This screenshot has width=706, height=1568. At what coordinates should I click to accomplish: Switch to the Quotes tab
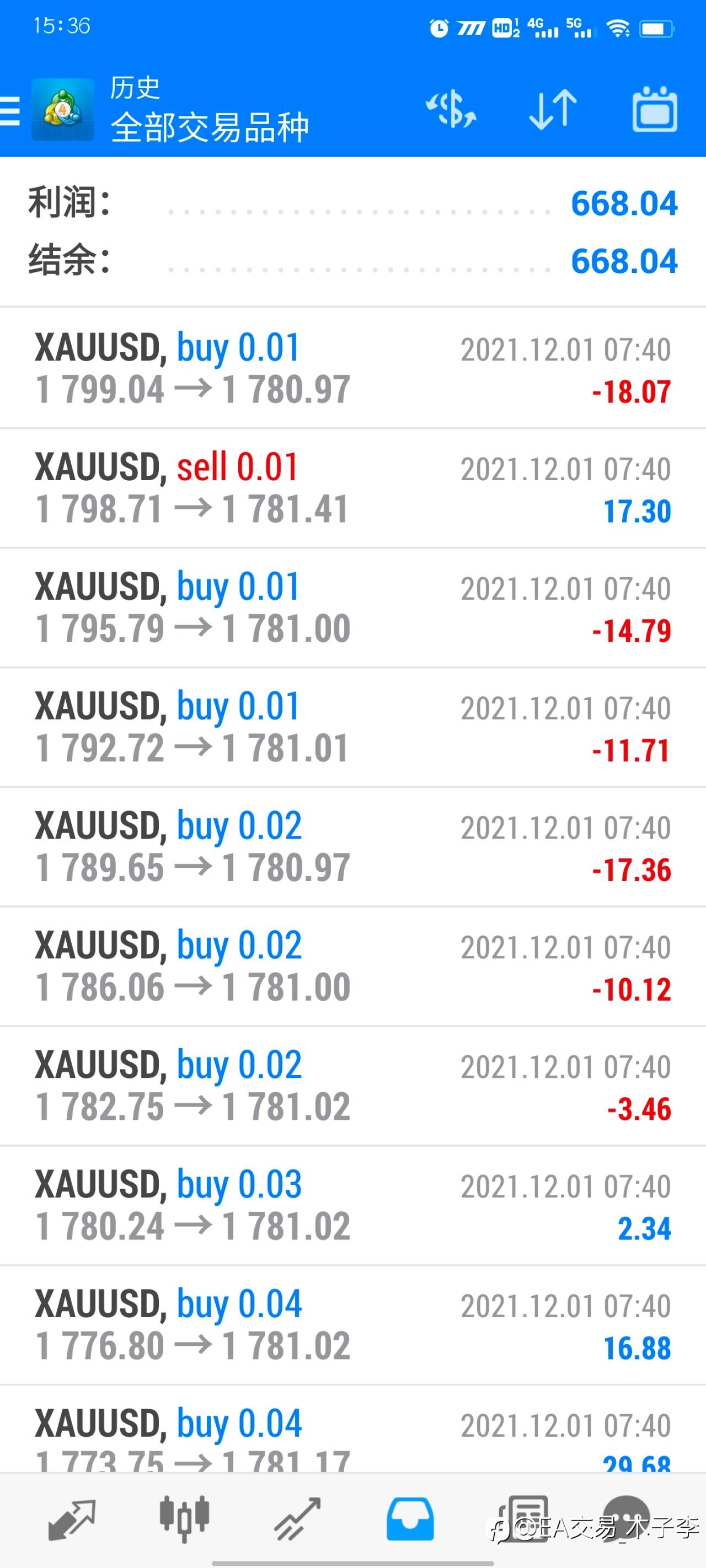tap(71, 1519)
